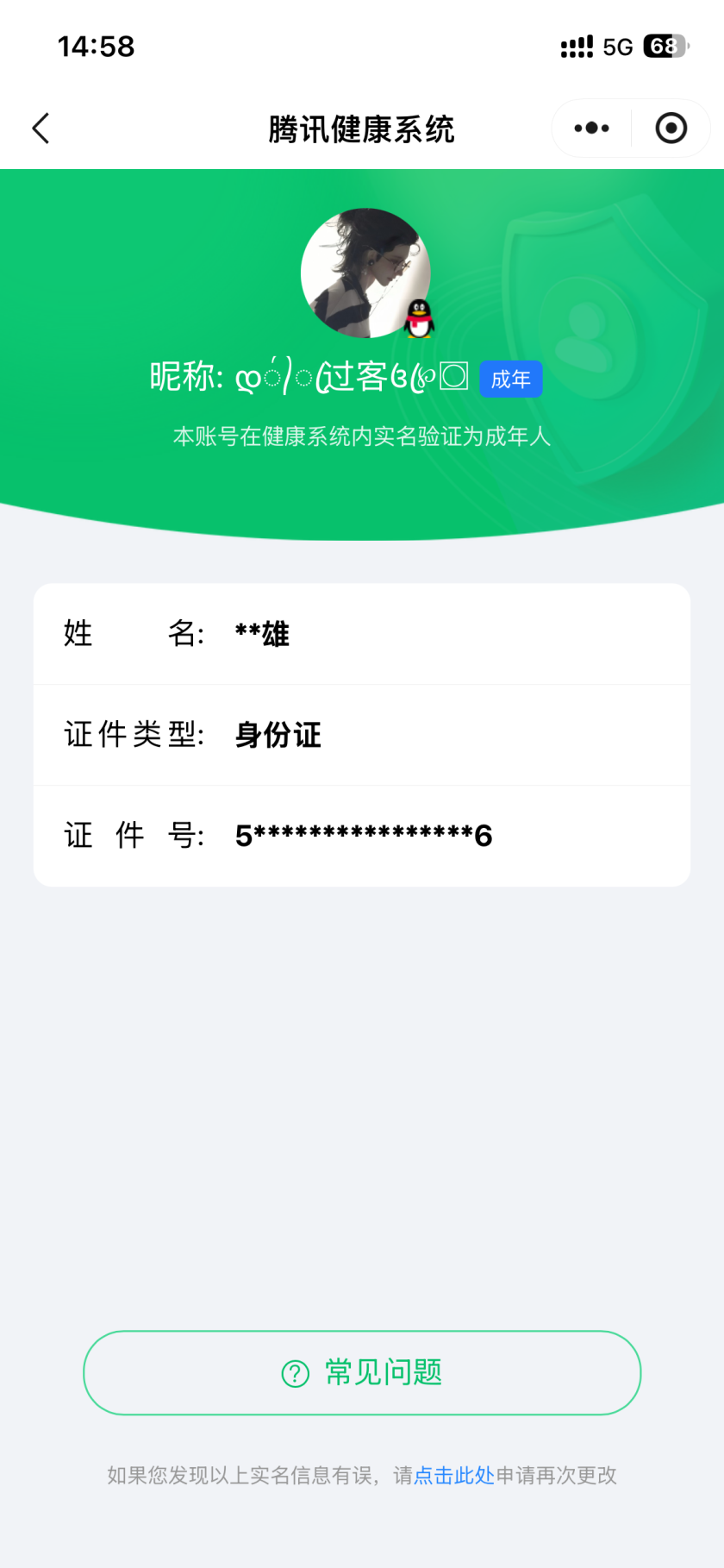This screenshot has height=1568, width=724.
Task: Tap the back arrow to exit 腾讯健康系统
Action: point(40,128)
